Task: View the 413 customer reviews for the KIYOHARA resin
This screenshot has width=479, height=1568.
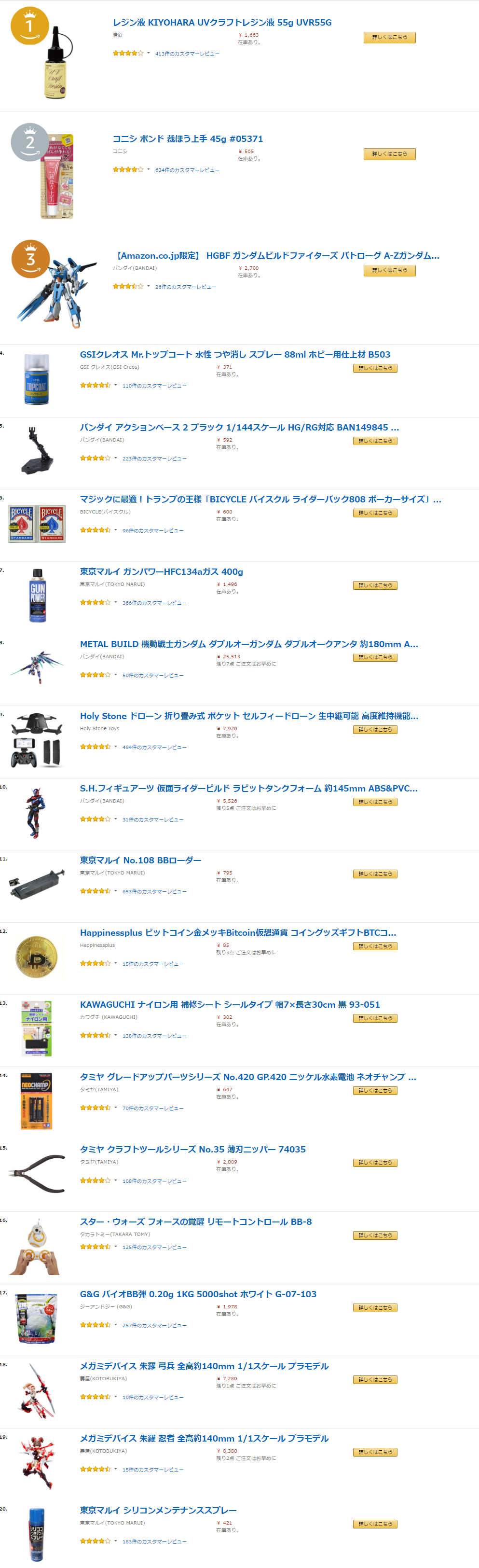Action: 187,54
